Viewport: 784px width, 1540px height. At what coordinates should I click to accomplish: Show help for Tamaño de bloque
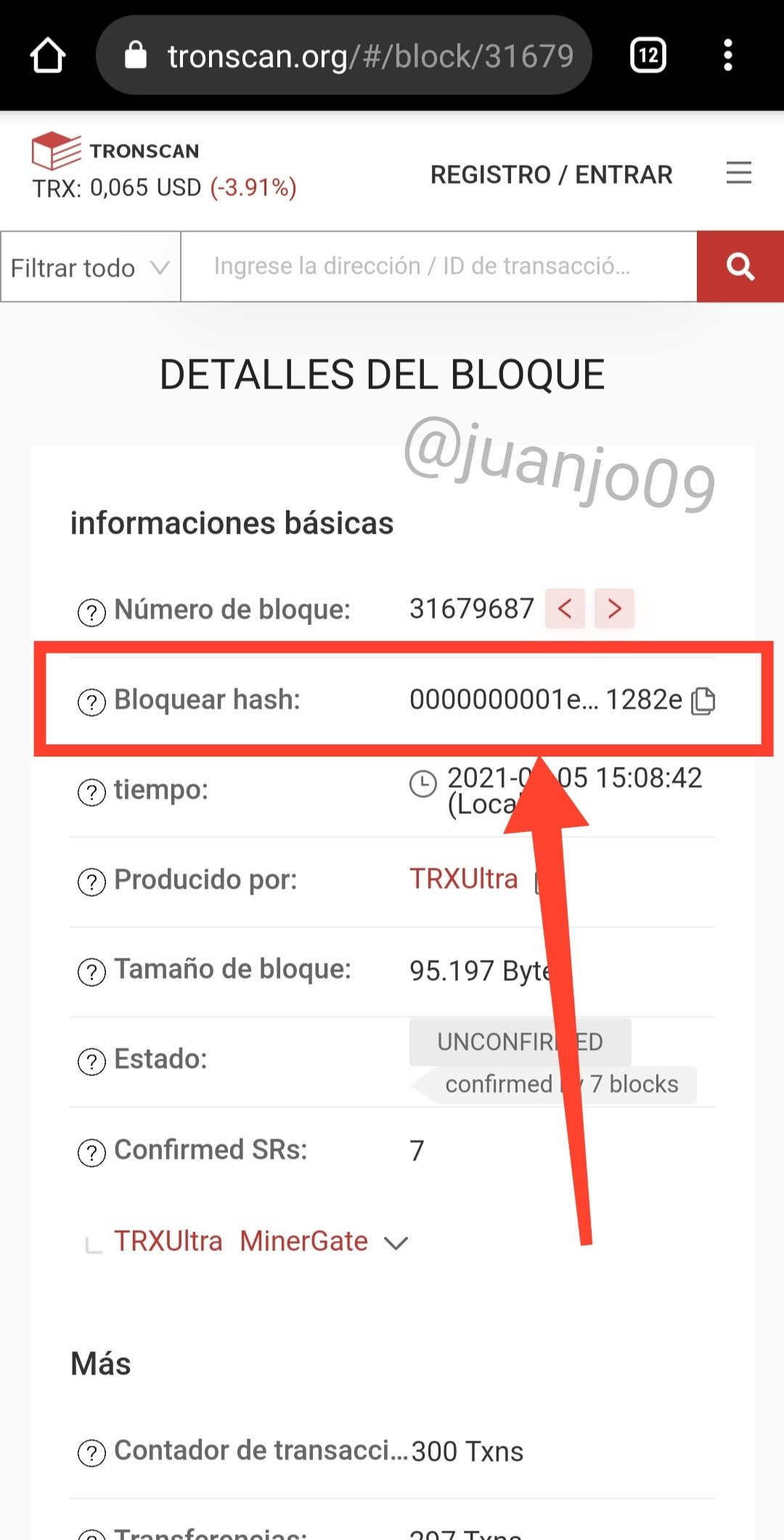(x=91, y=971)
